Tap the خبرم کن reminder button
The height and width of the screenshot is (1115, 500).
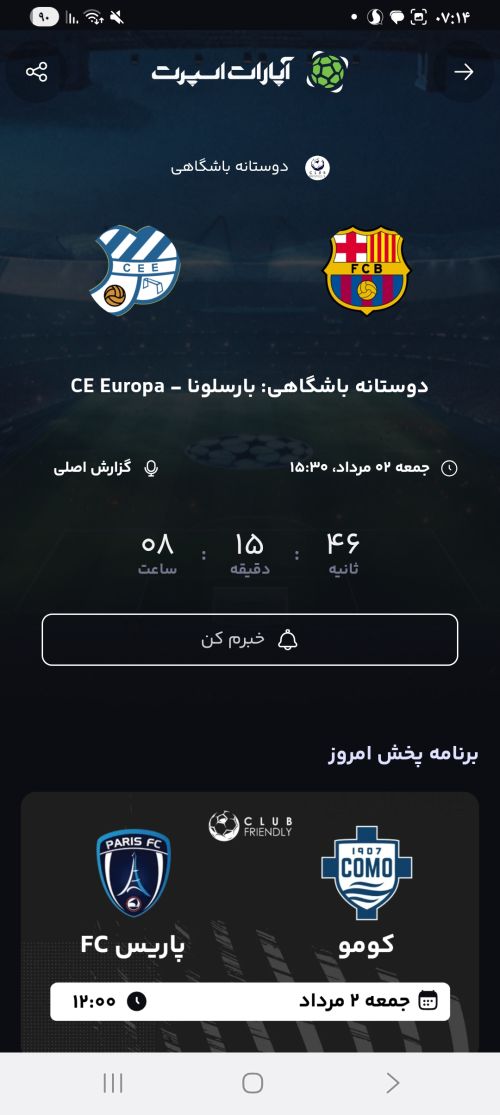[250, 640]
